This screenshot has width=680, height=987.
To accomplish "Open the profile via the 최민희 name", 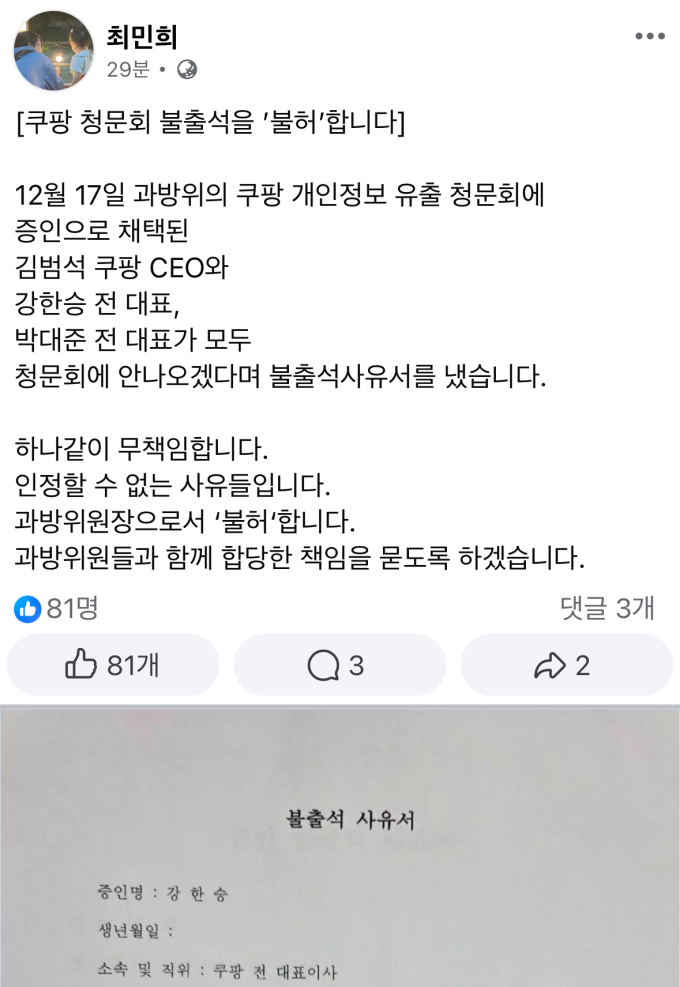I will tap(142, 36).
